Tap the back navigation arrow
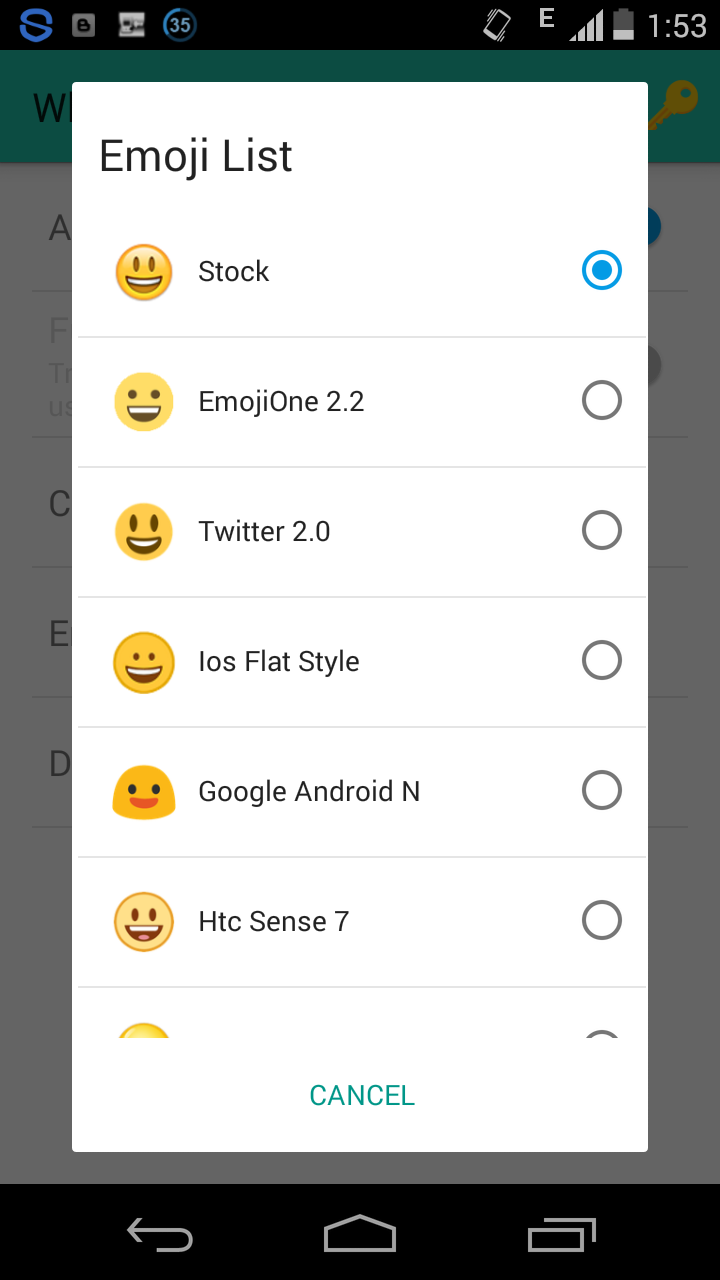The width and height of the screenshot is (720, 1280). click(x=159, y=1235)
